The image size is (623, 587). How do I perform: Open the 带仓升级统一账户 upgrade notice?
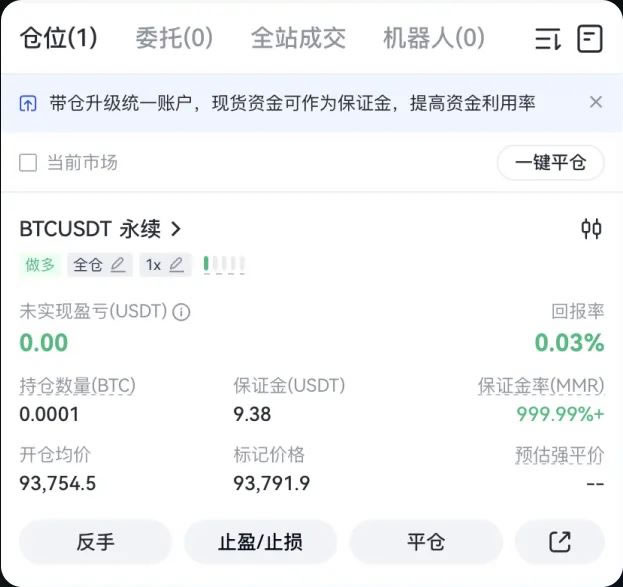click(x=290, y=102)
